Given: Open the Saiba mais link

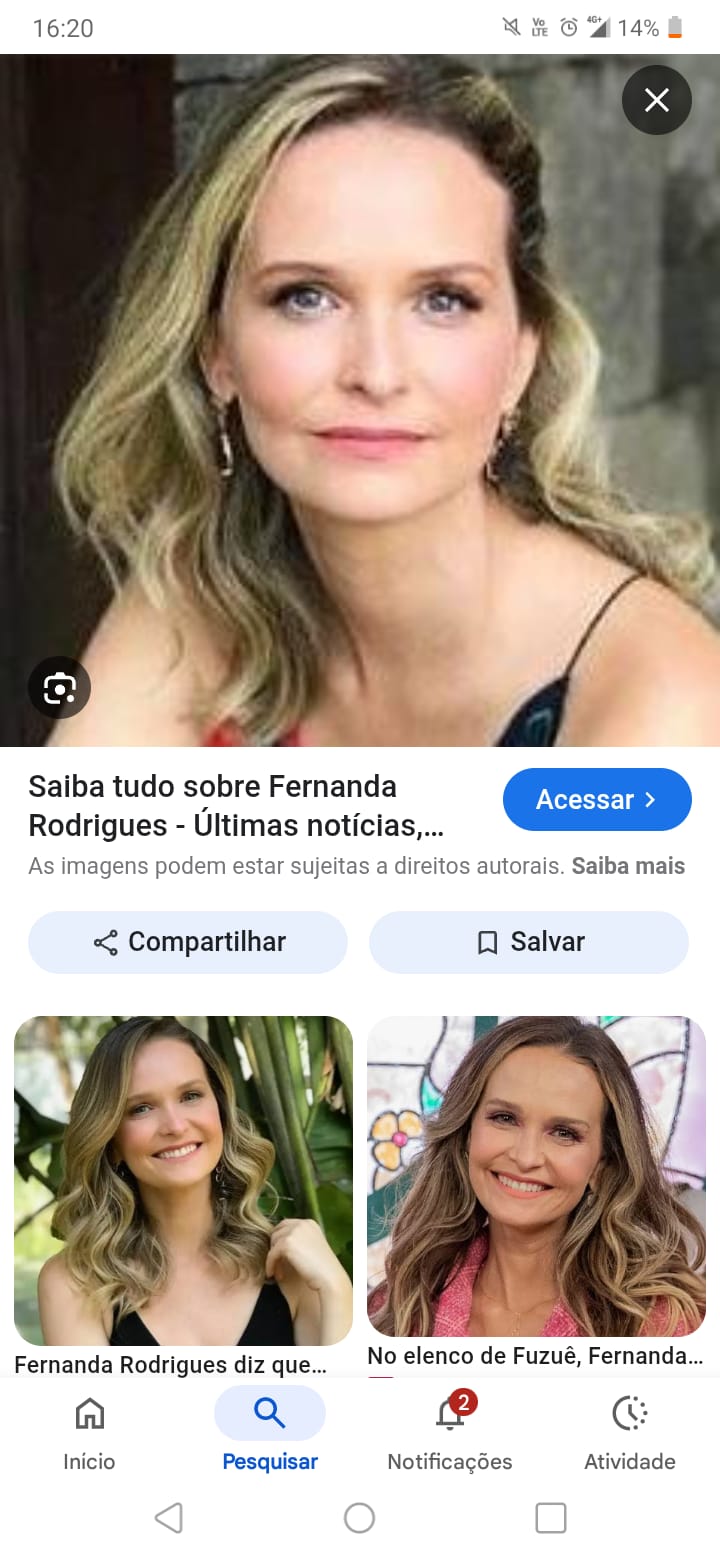Looking at the screenshot, I should (x=628, y=866).
